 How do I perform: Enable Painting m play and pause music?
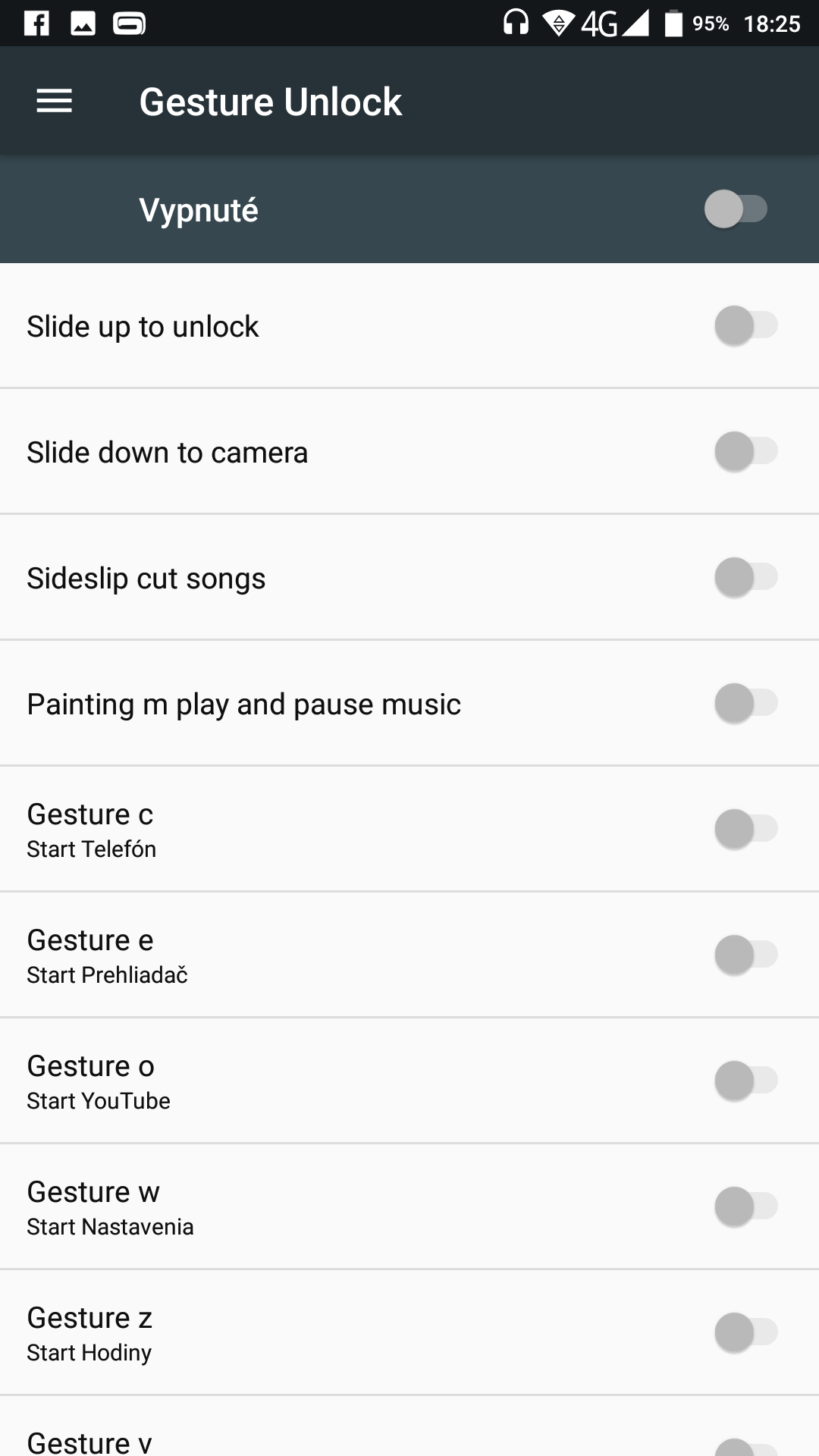[x=746, y=704]
